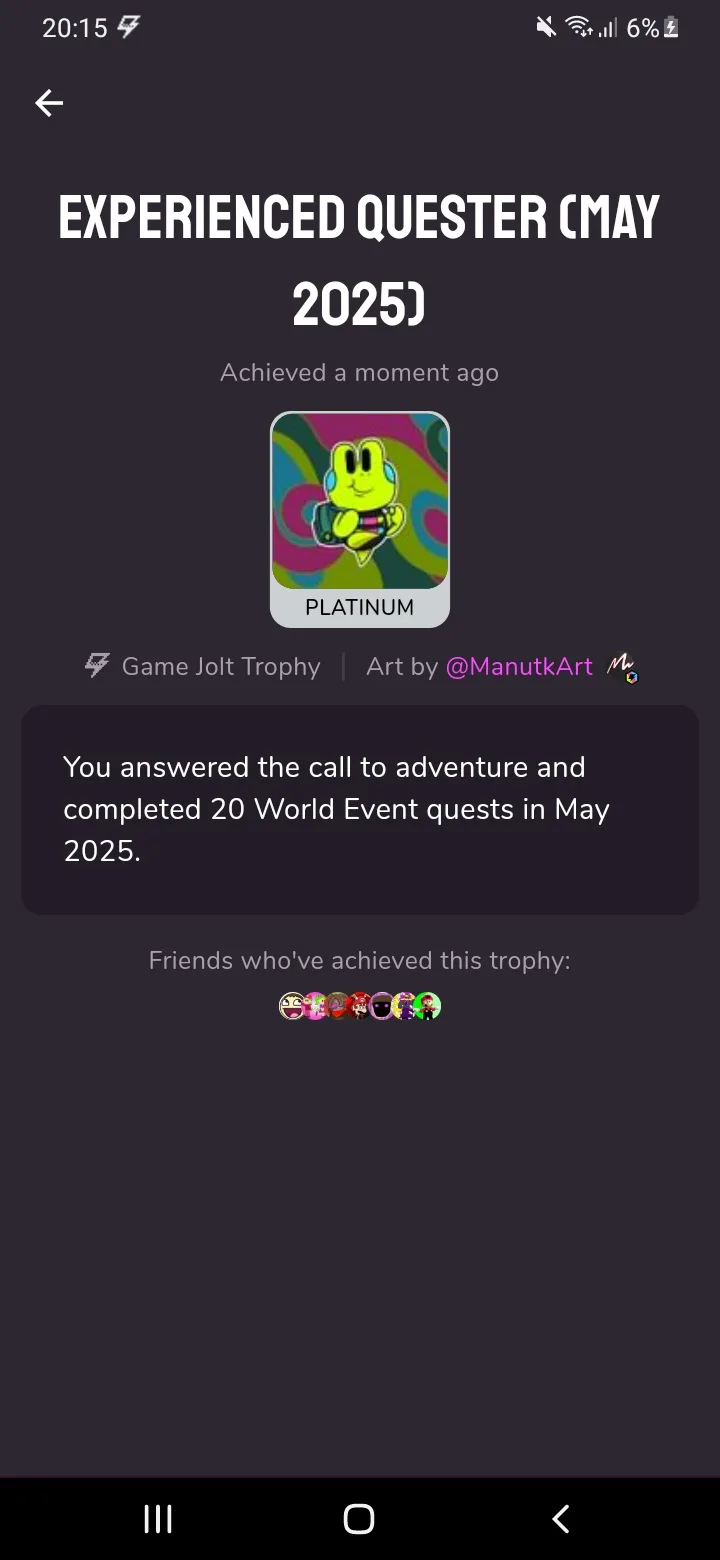The height and width of the screenshot is (1560, 720).
Task: Go to the system home screen
Action: tap(359, 1519)
